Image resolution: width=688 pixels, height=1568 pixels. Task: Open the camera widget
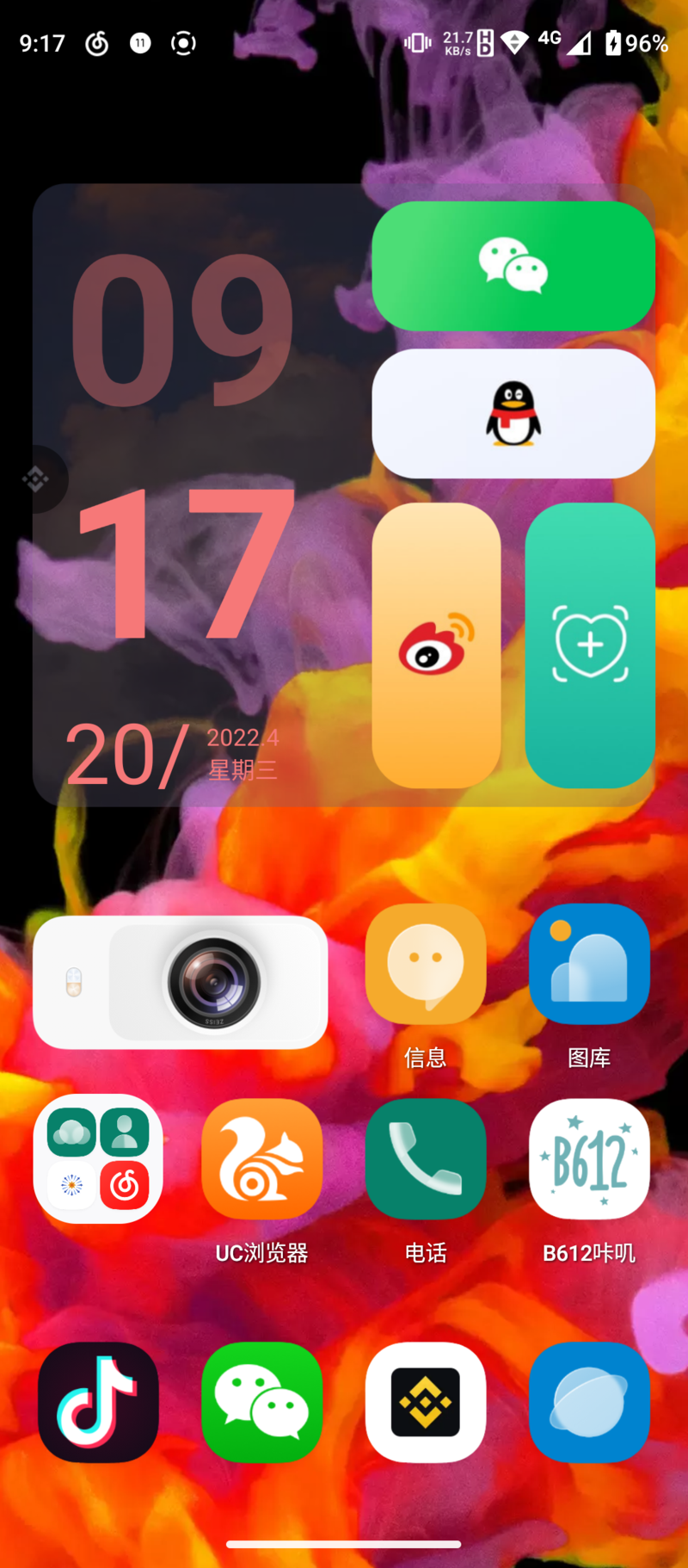click(181, 982)
